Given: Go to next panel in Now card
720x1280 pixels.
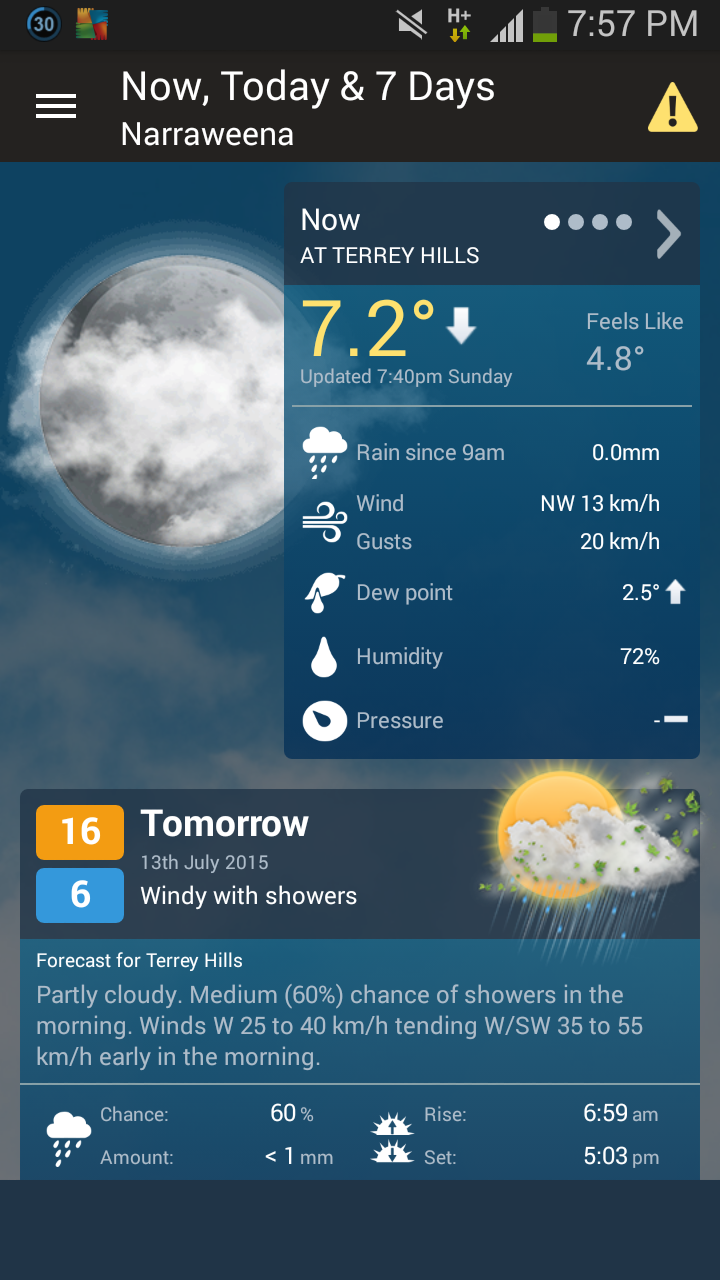Looking at the screenshot, I should 668,235.
